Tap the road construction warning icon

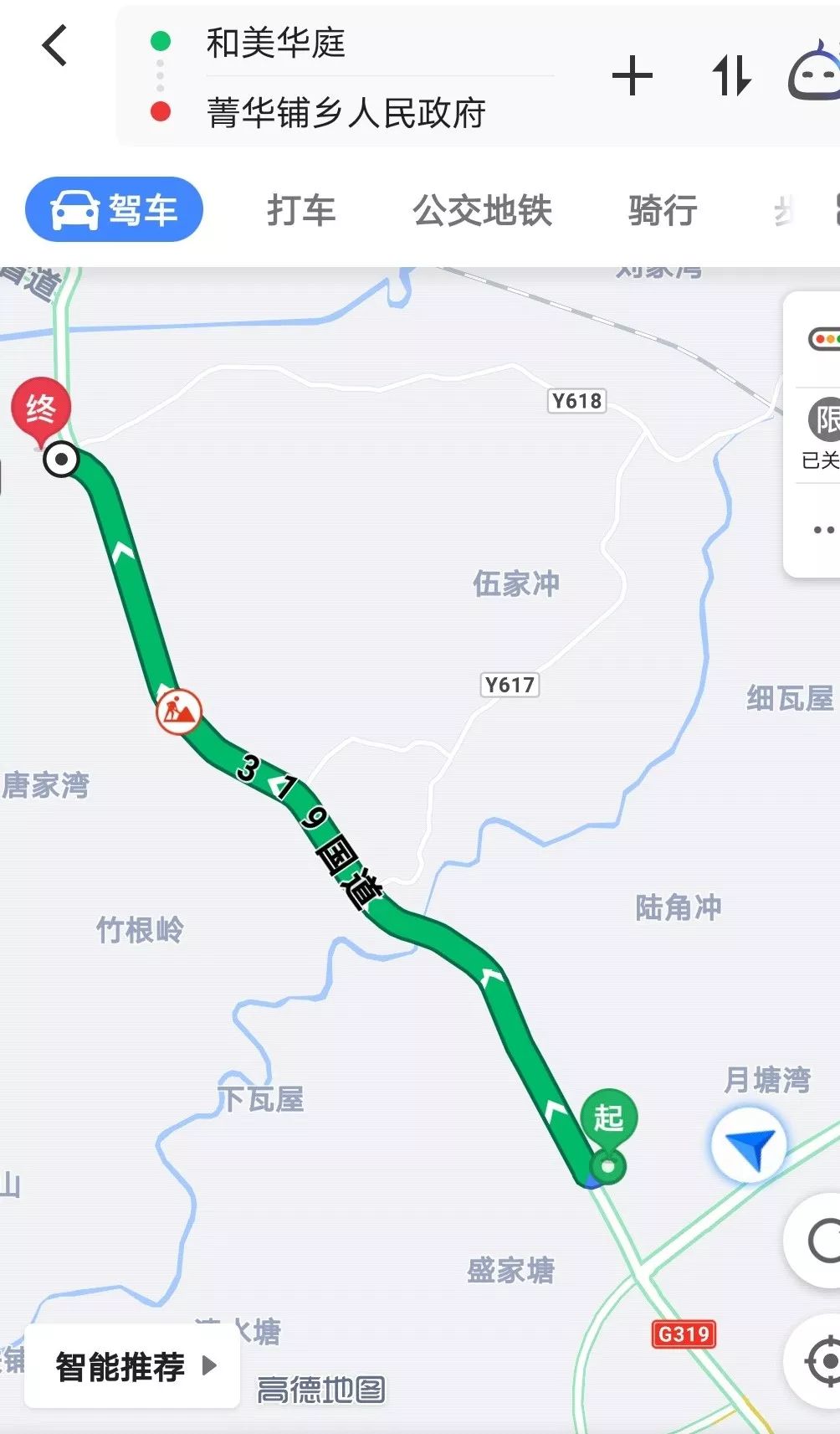click(x=178, y=712)
